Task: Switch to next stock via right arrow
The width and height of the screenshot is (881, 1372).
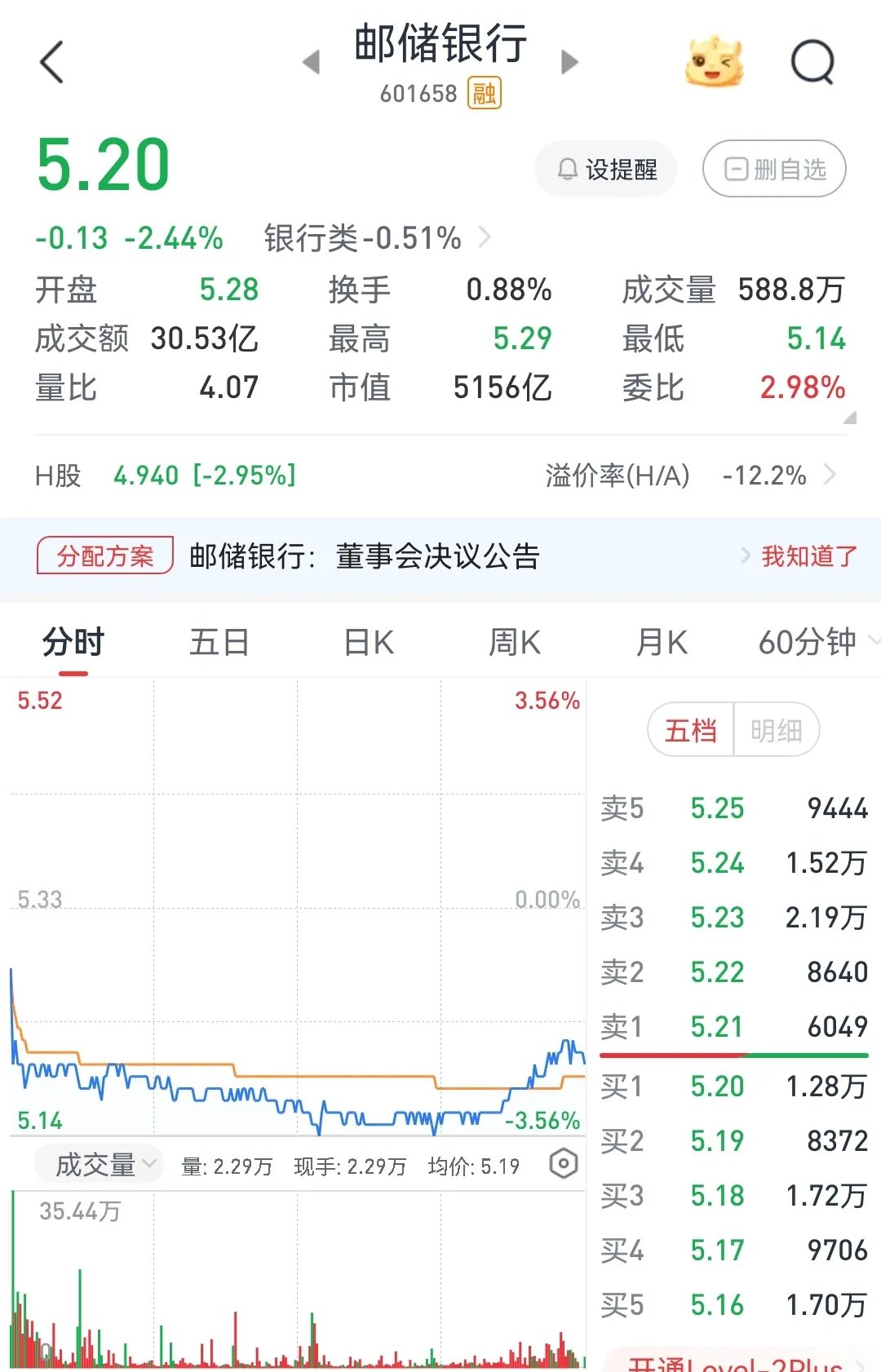Action: point(571,61)
